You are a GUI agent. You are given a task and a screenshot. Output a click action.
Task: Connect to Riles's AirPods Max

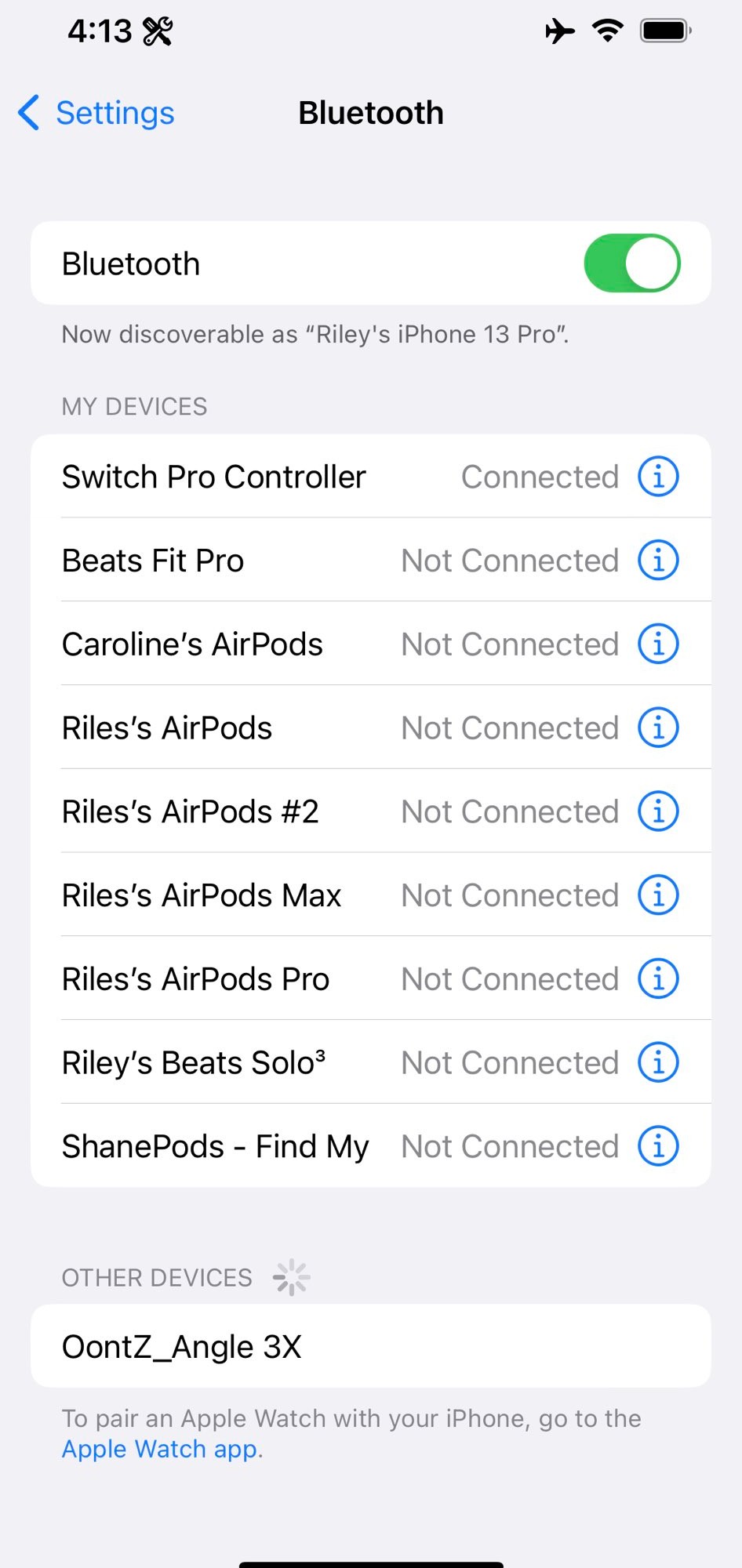tap(235, 895)
